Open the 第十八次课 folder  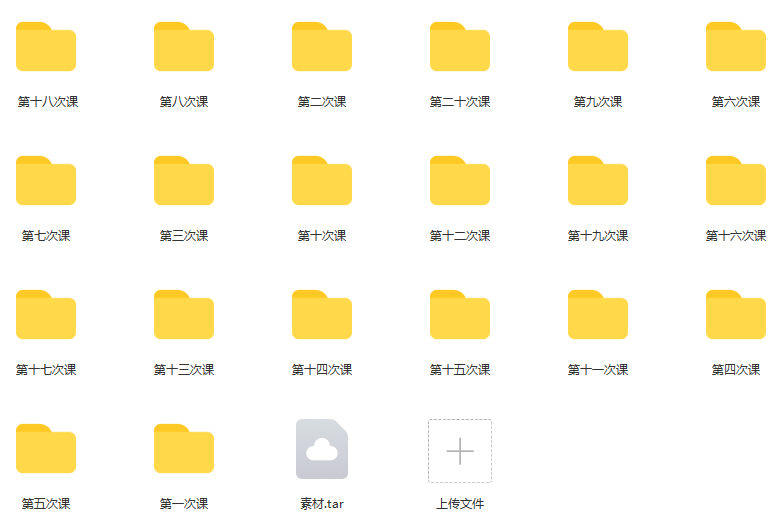(46, 47)
